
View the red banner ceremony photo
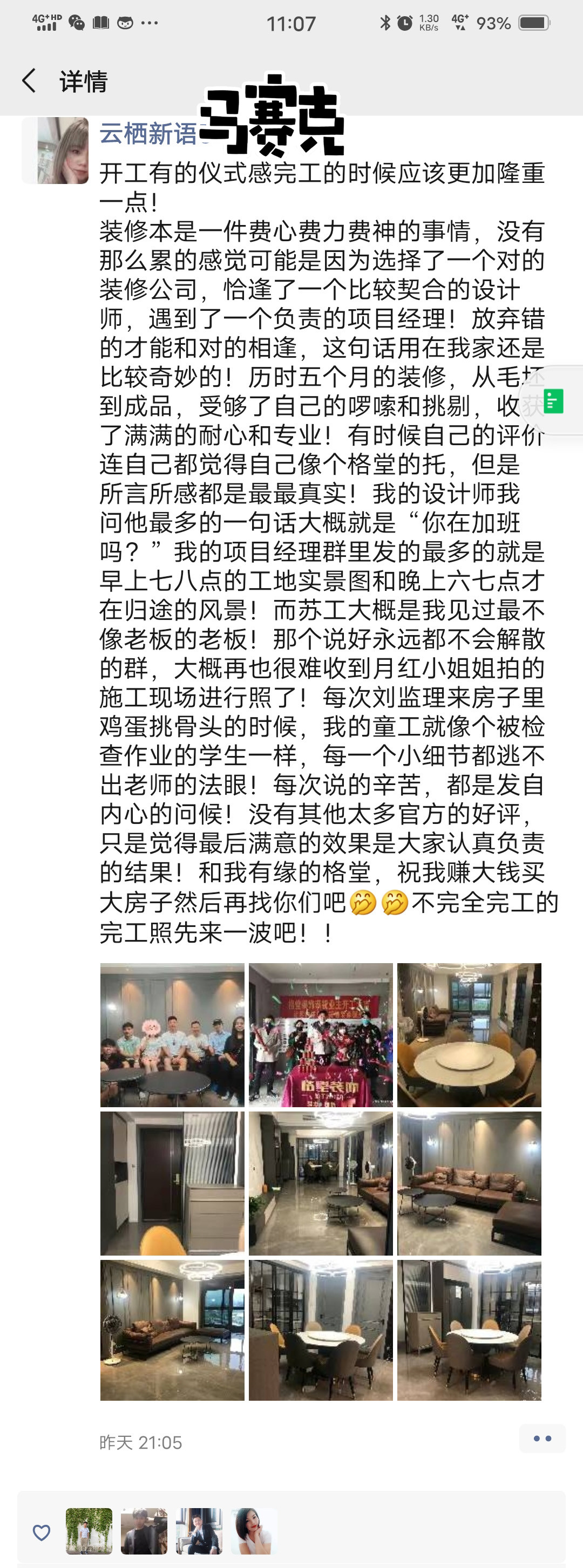(x=321, y=1034)
